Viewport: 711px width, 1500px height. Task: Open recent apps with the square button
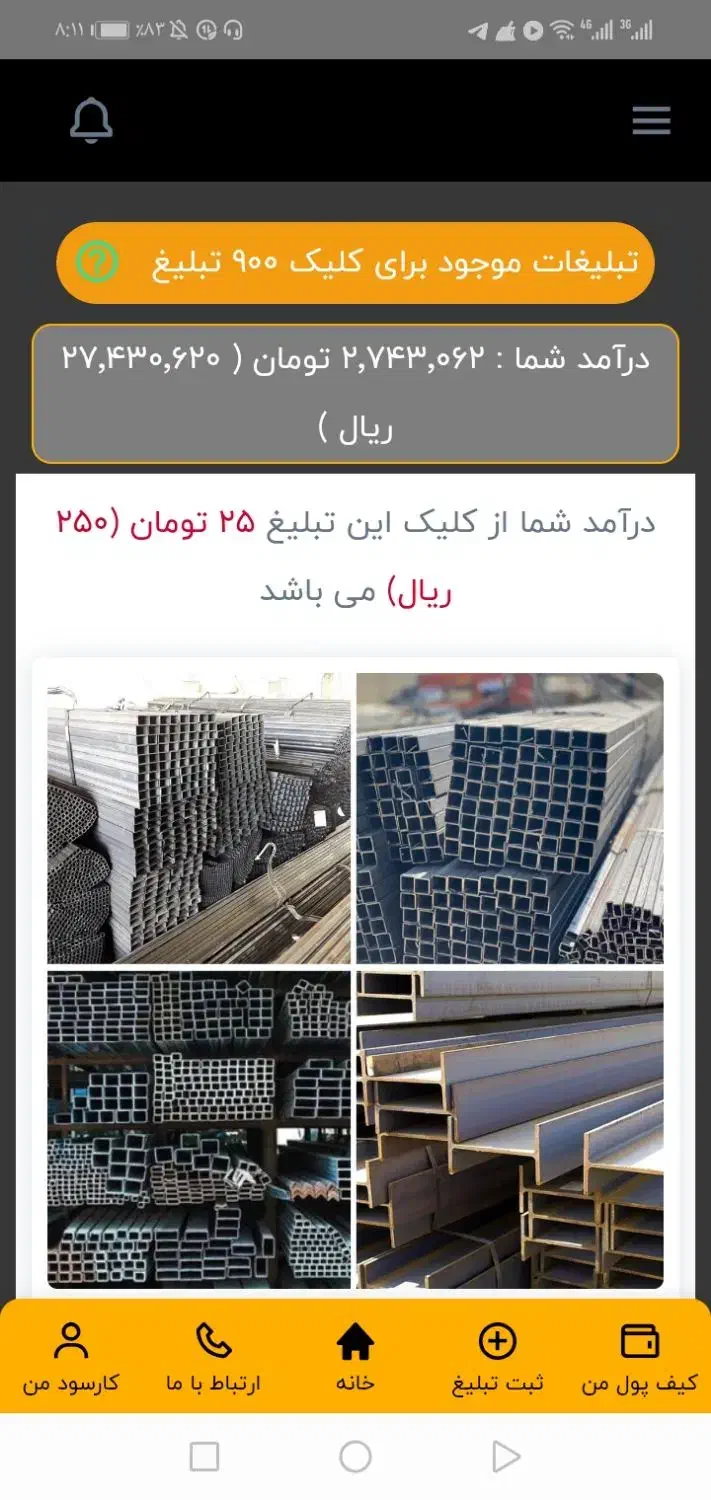(x=204, y=1457)
